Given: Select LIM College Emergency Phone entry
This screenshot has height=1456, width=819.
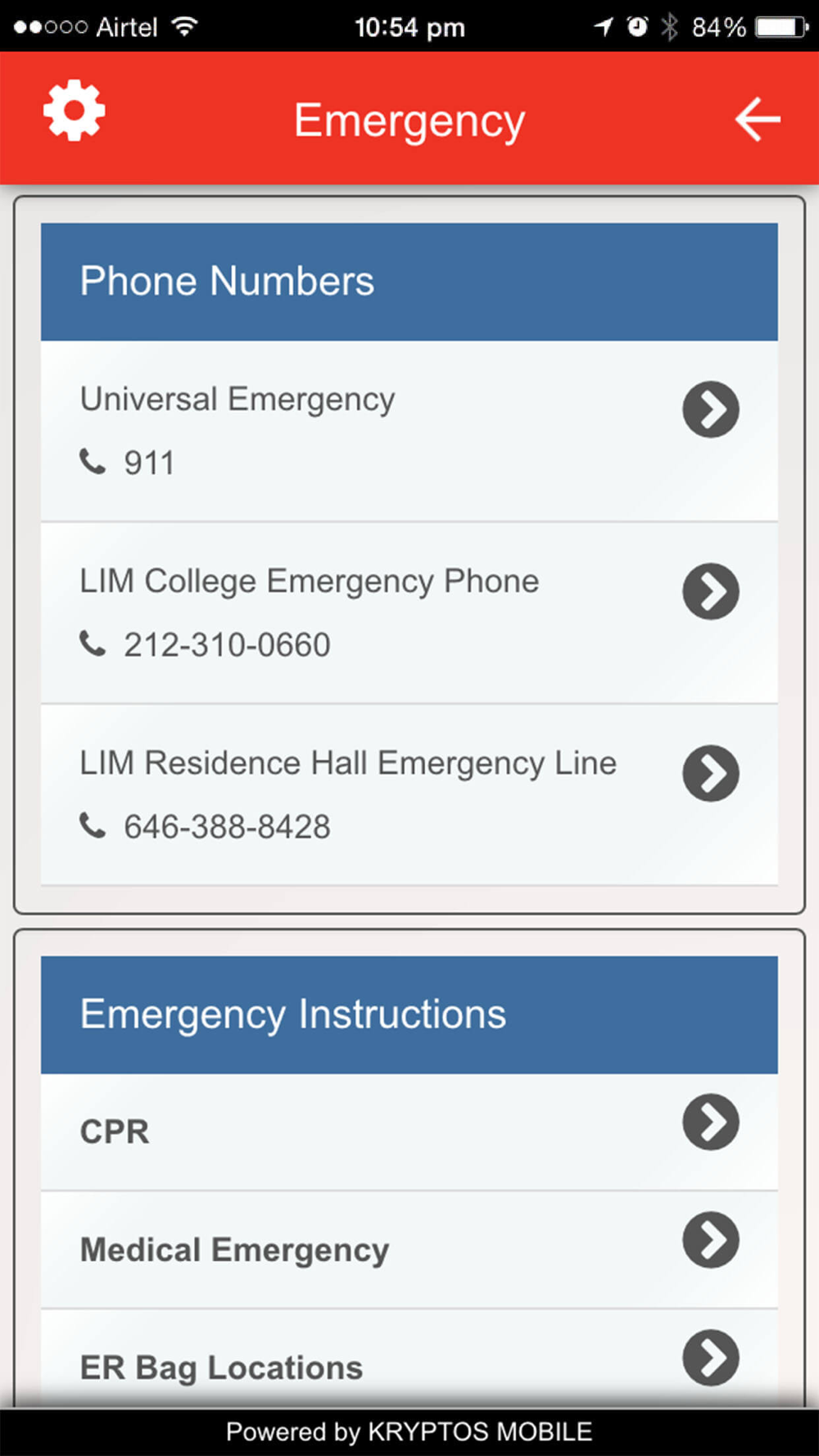Looking at the screenshot, I should pyautogui.click(x=409, y=613).
